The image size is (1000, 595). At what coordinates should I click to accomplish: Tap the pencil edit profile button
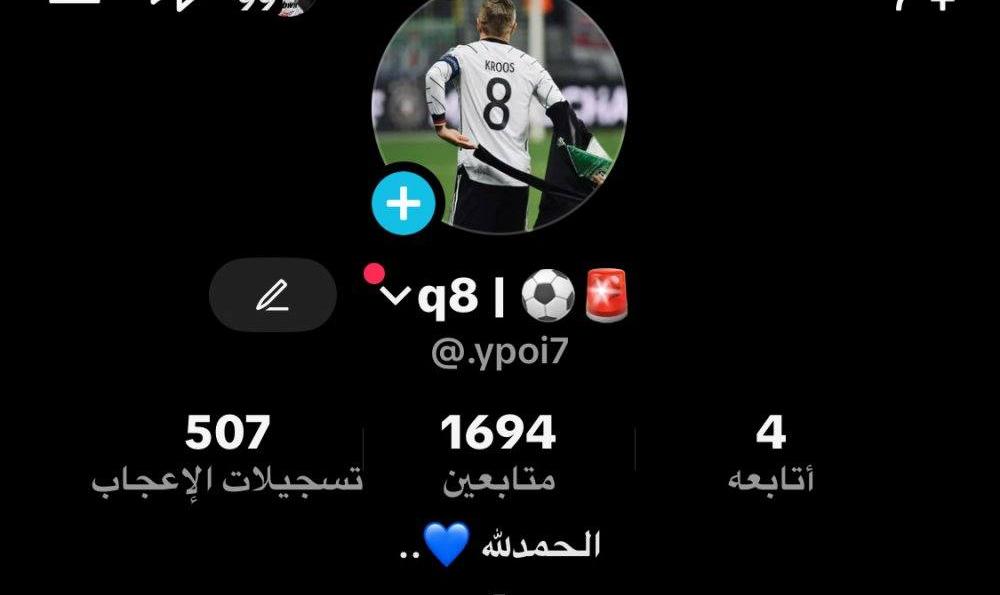pyautogui.click(x=272, y=295)
